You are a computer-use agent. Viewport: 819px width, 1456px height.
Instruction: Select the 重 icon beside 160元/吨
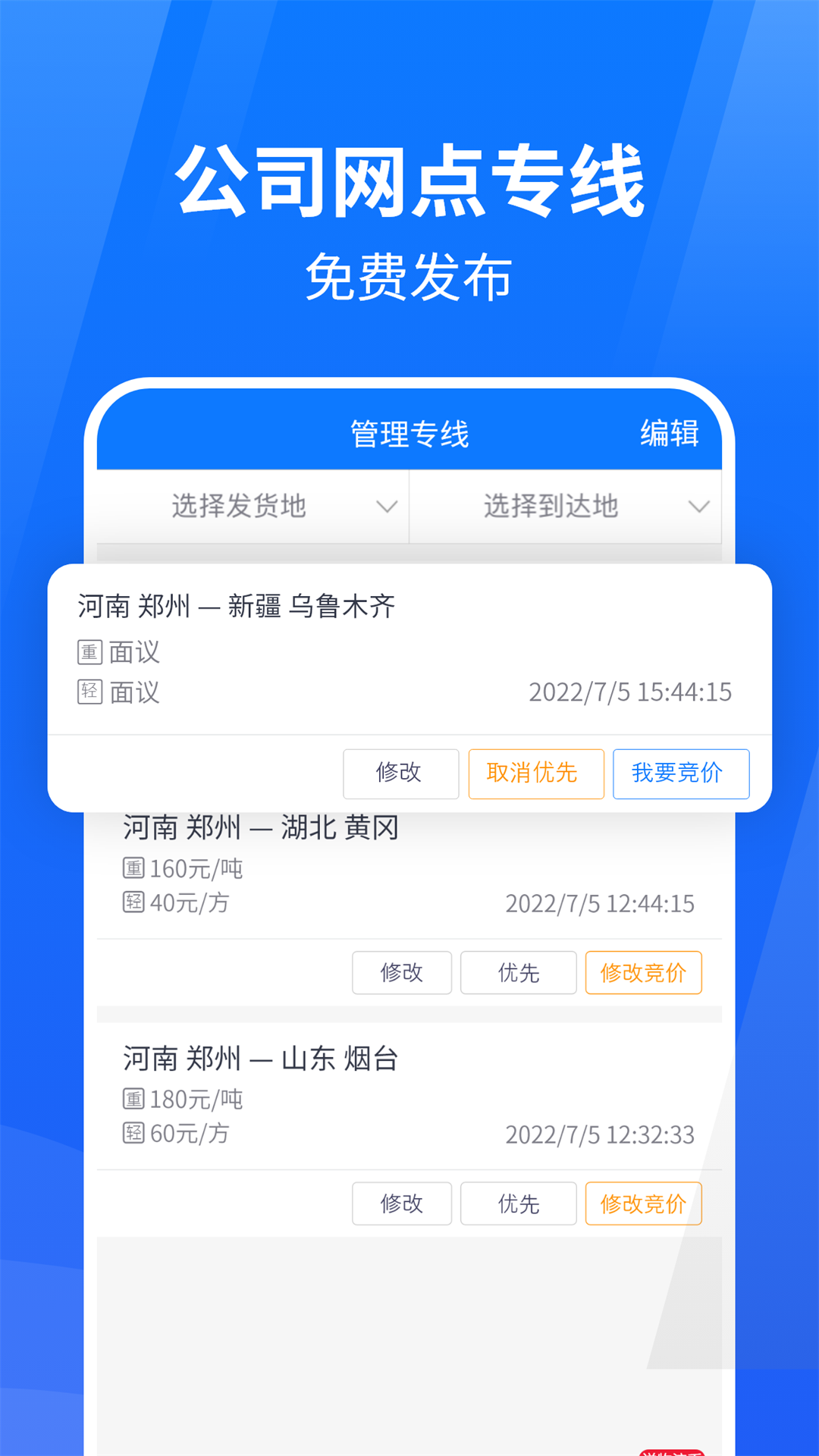133,869
